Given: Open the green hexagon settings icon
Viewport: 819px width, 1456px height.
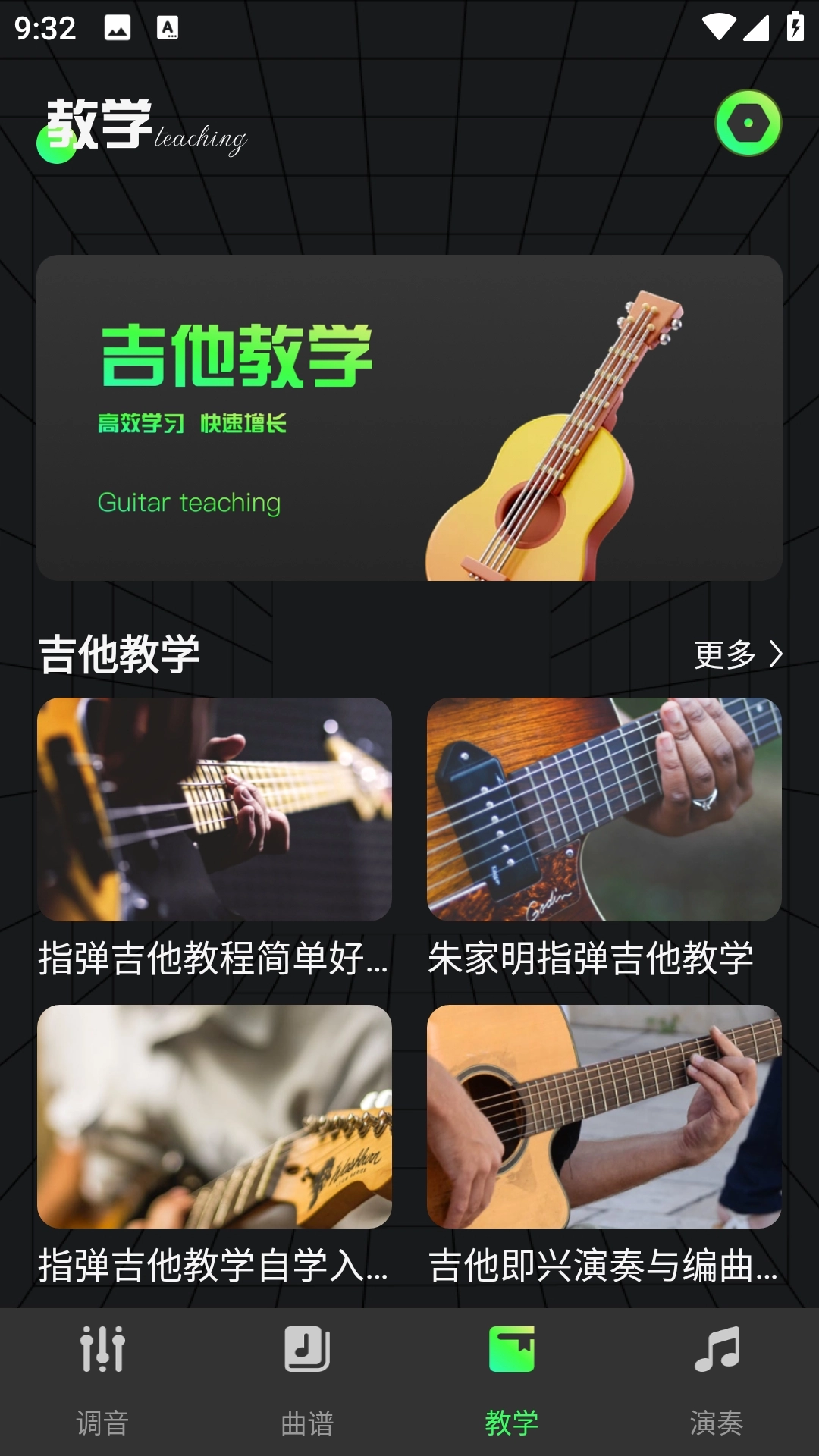Looking at the screenshot, I should 748,123.
